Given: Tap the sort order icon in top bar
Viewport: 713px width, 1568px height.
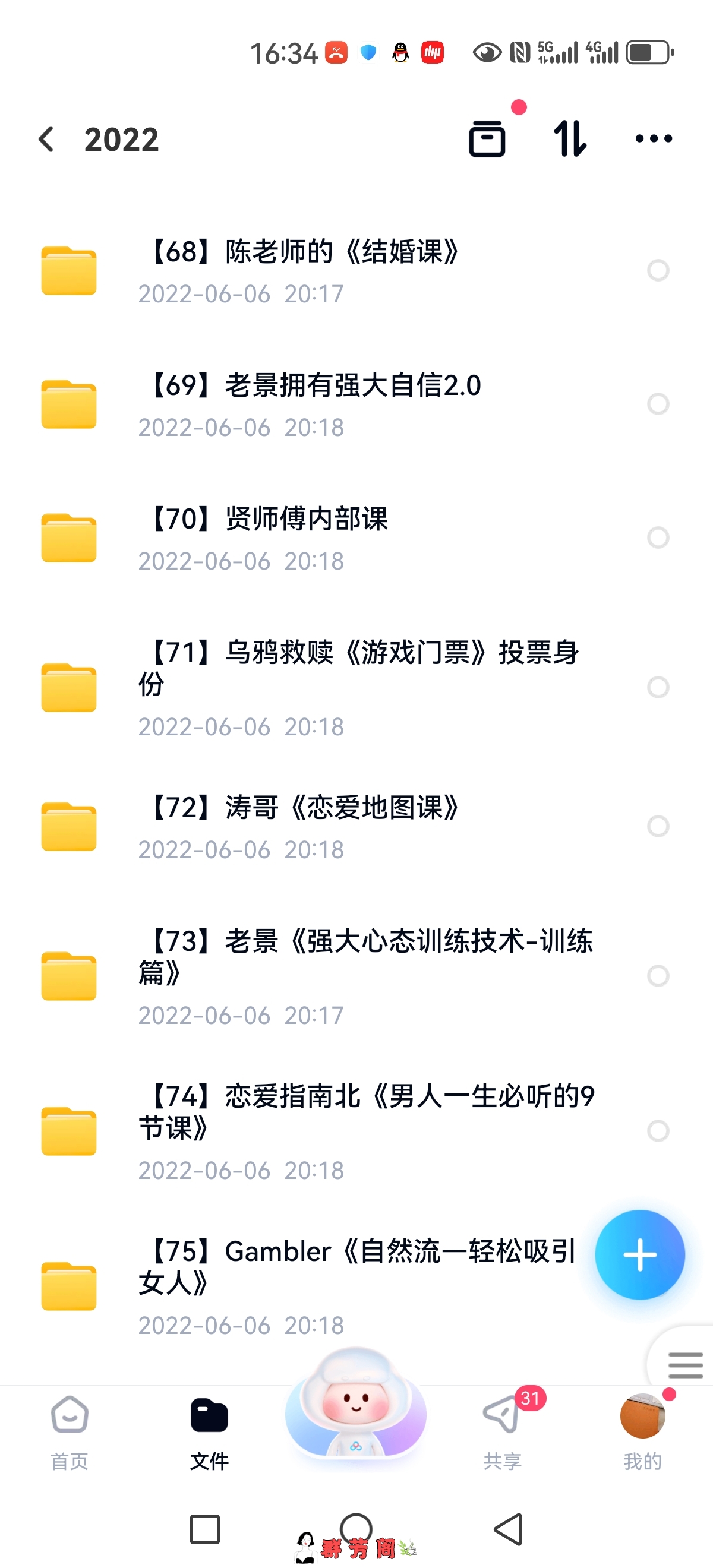Looking at the screenshot, I should pyautogui.click(x=570, y=139).
